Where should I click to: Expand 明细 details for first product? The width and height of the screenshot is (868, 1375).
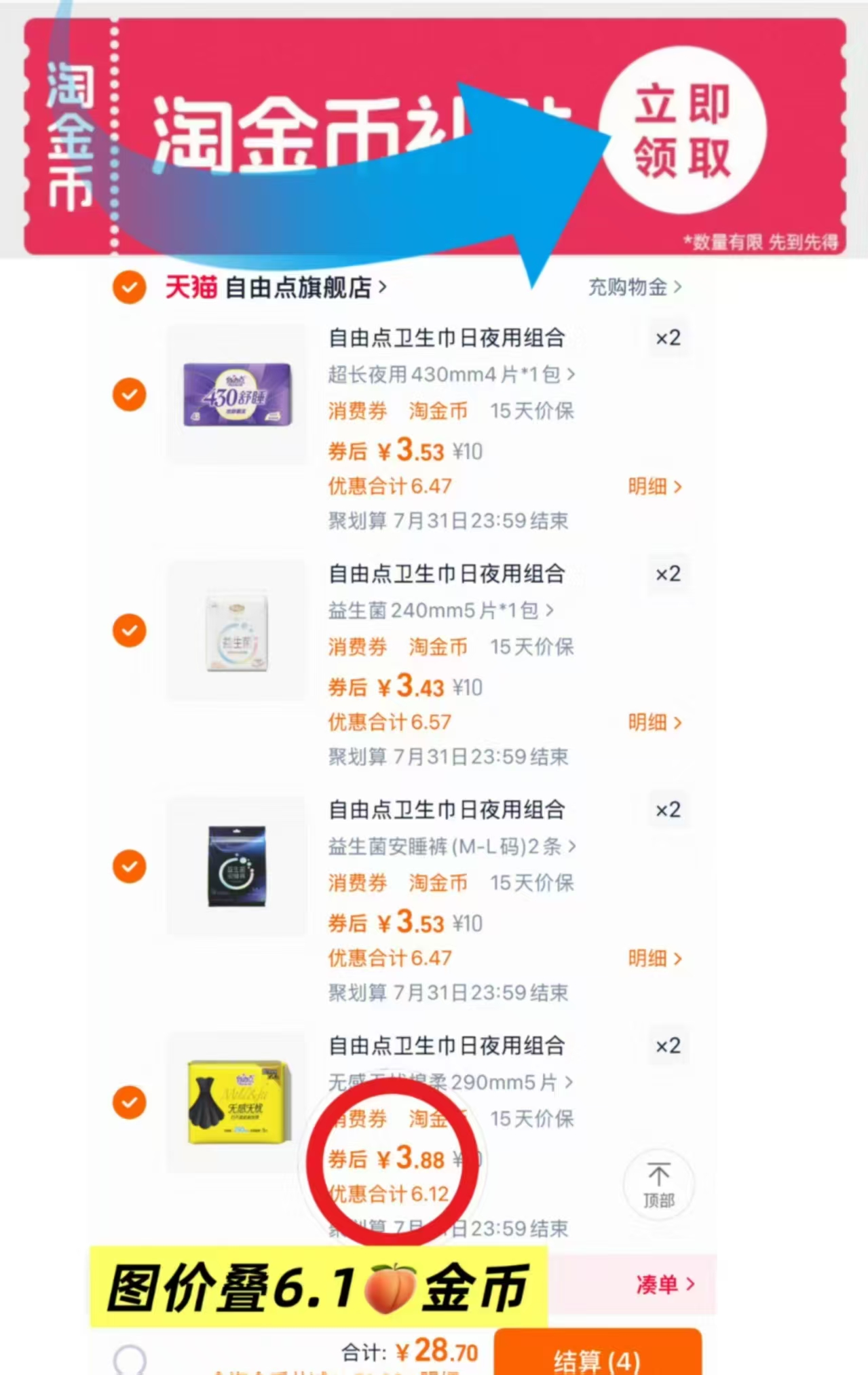pyautogui.click(x=654, y=486)
